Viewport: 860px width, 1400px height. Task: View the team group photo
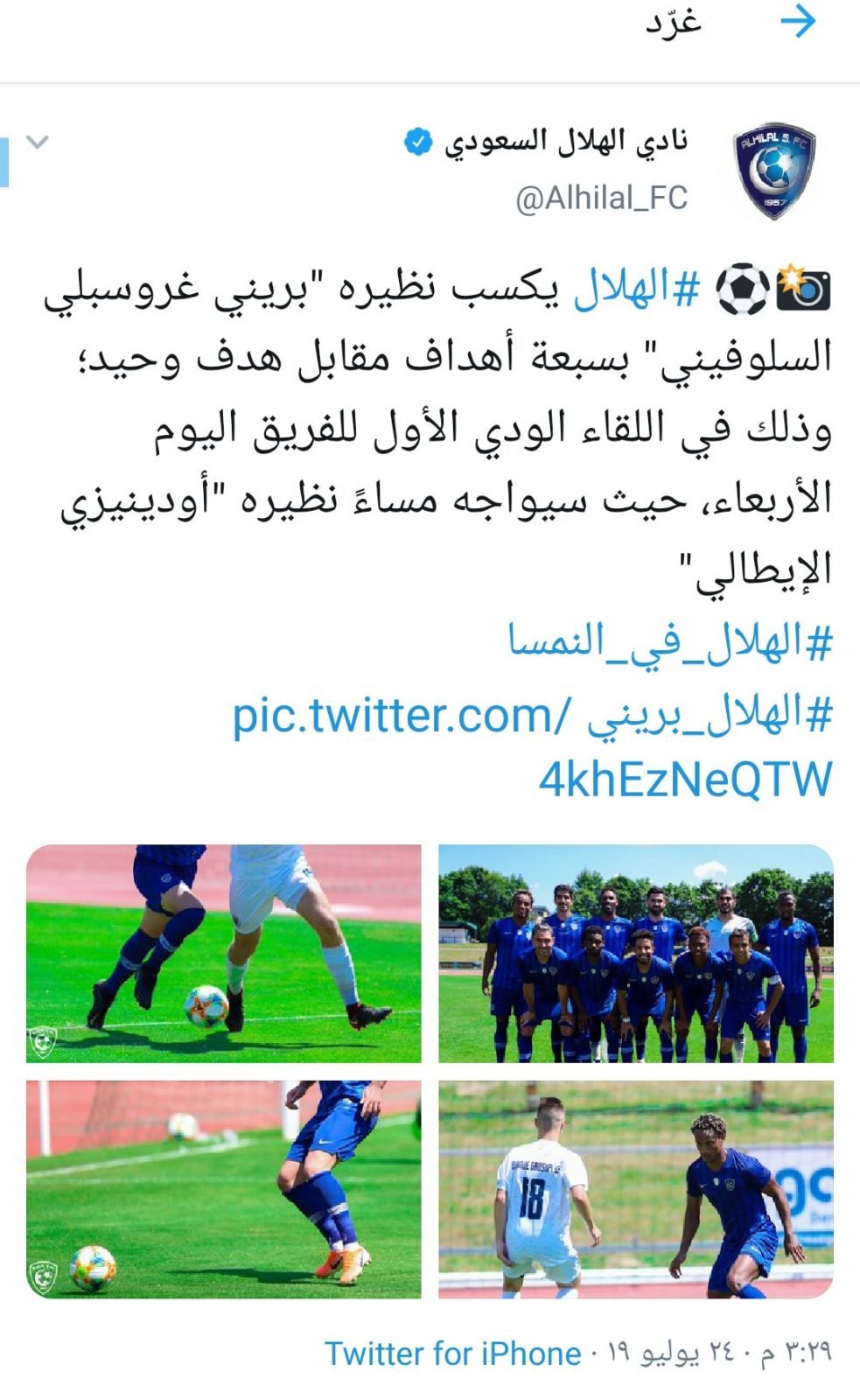tap(635, 953)
